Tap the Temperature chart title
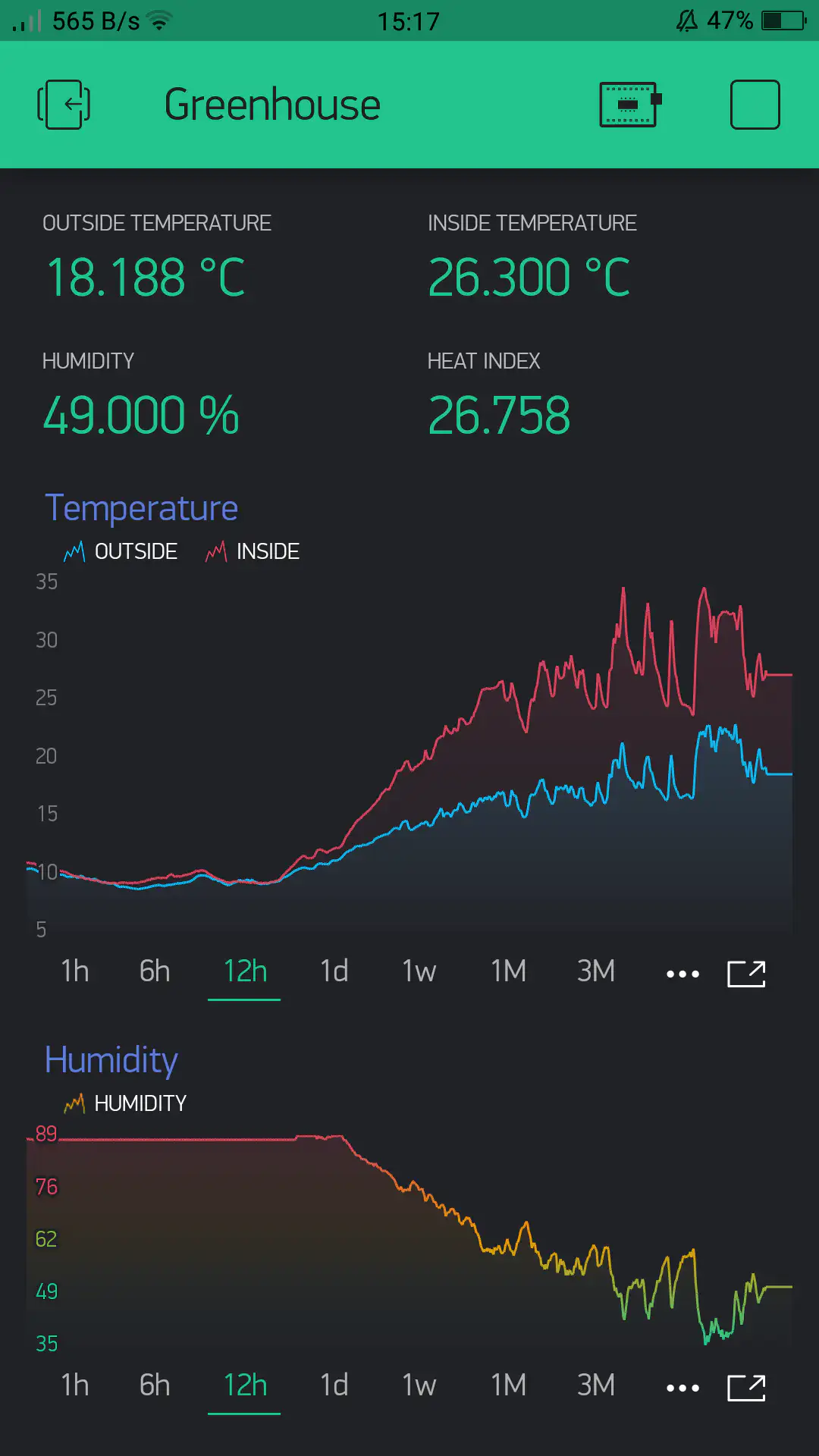Viewport: 819px width, 1456px height. click(142, 507)
